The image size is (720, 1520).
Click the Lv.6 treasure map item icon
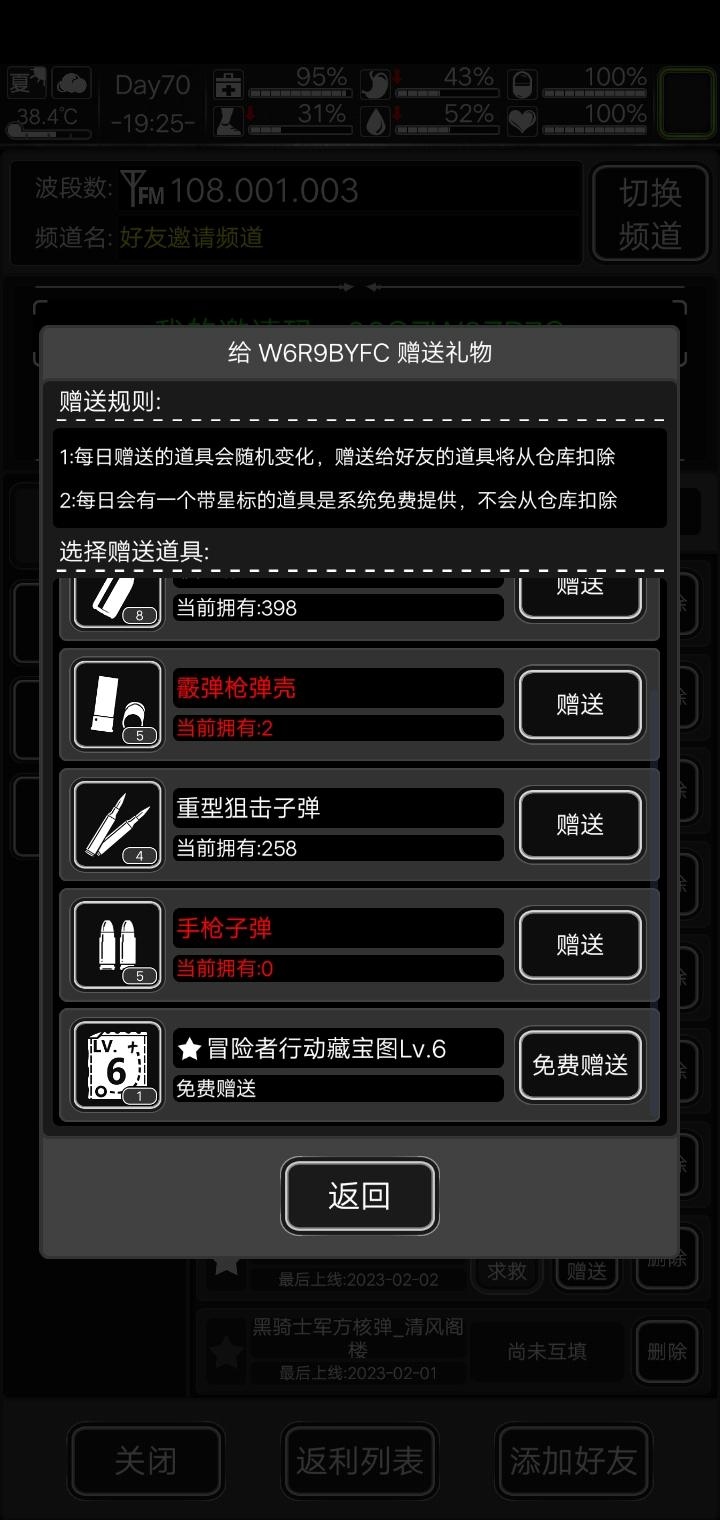point(116,1064)
